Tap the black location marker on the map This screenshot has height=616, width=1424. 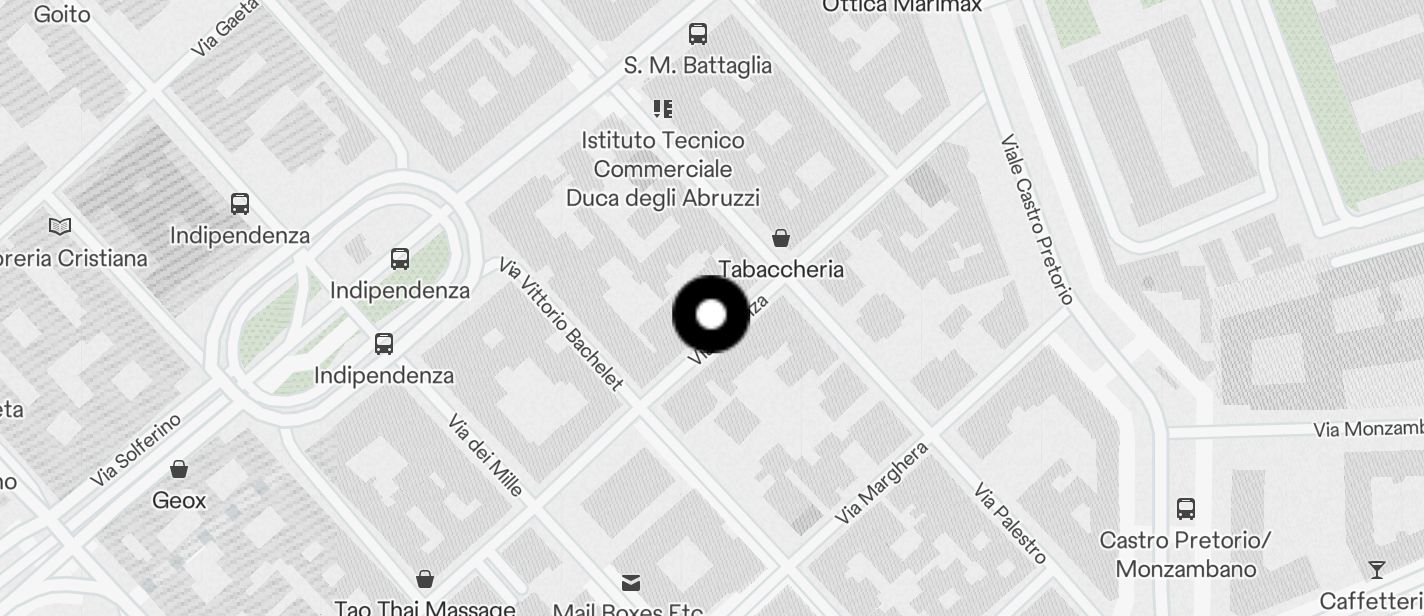pos(711,315)
